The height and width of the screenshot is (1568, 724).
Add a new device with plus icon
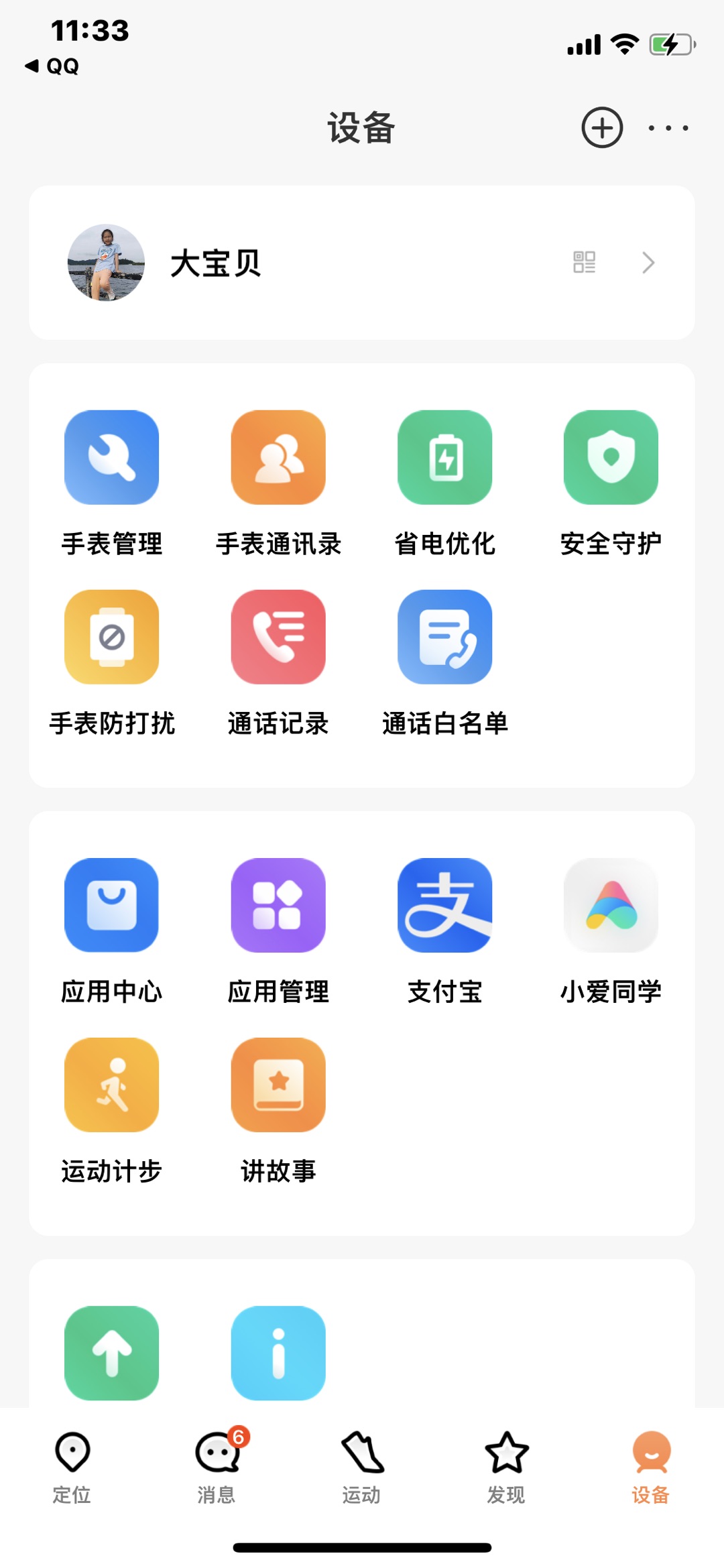(x=601, y=127)
